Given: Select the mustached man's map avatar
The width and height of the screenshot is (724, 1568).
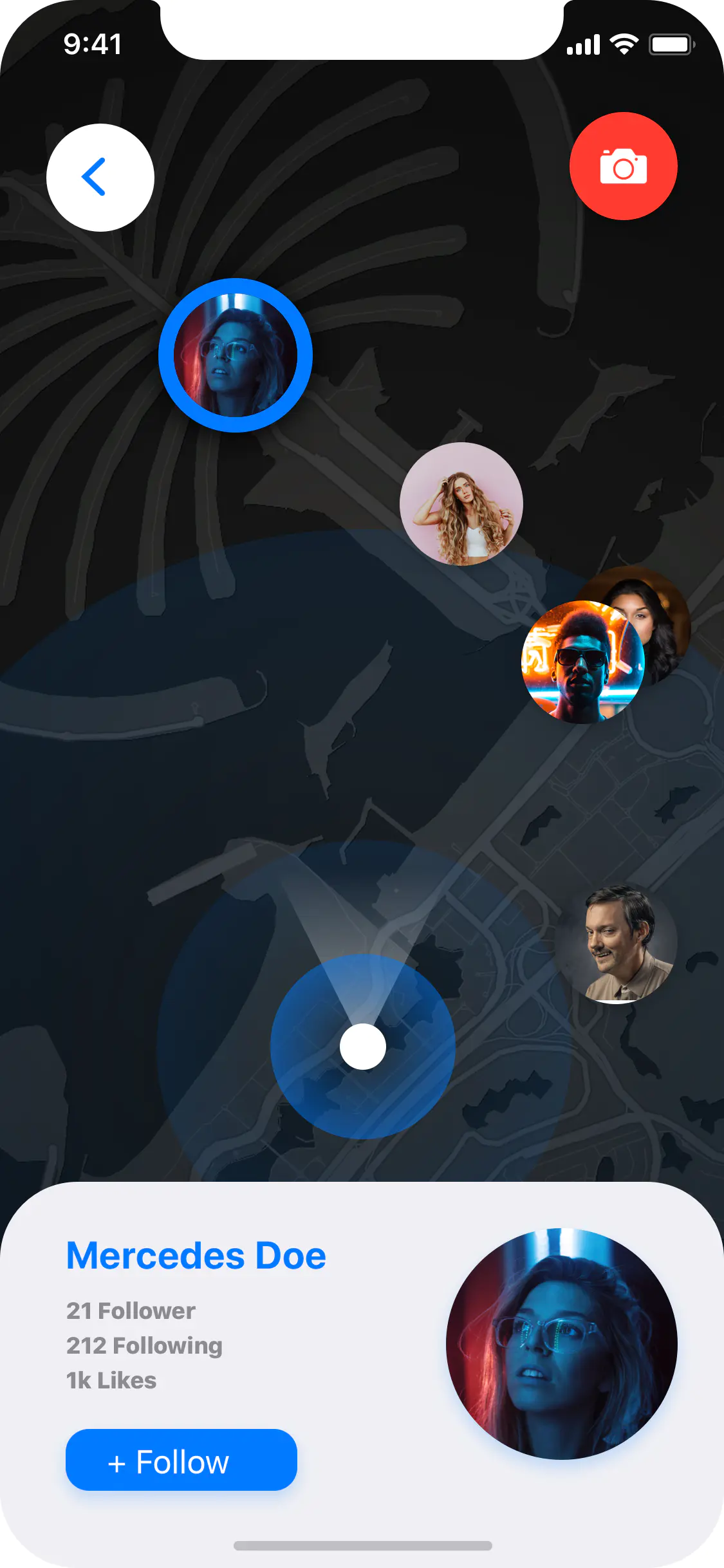Looking at the screenshot, I should (x=617, y=943).
